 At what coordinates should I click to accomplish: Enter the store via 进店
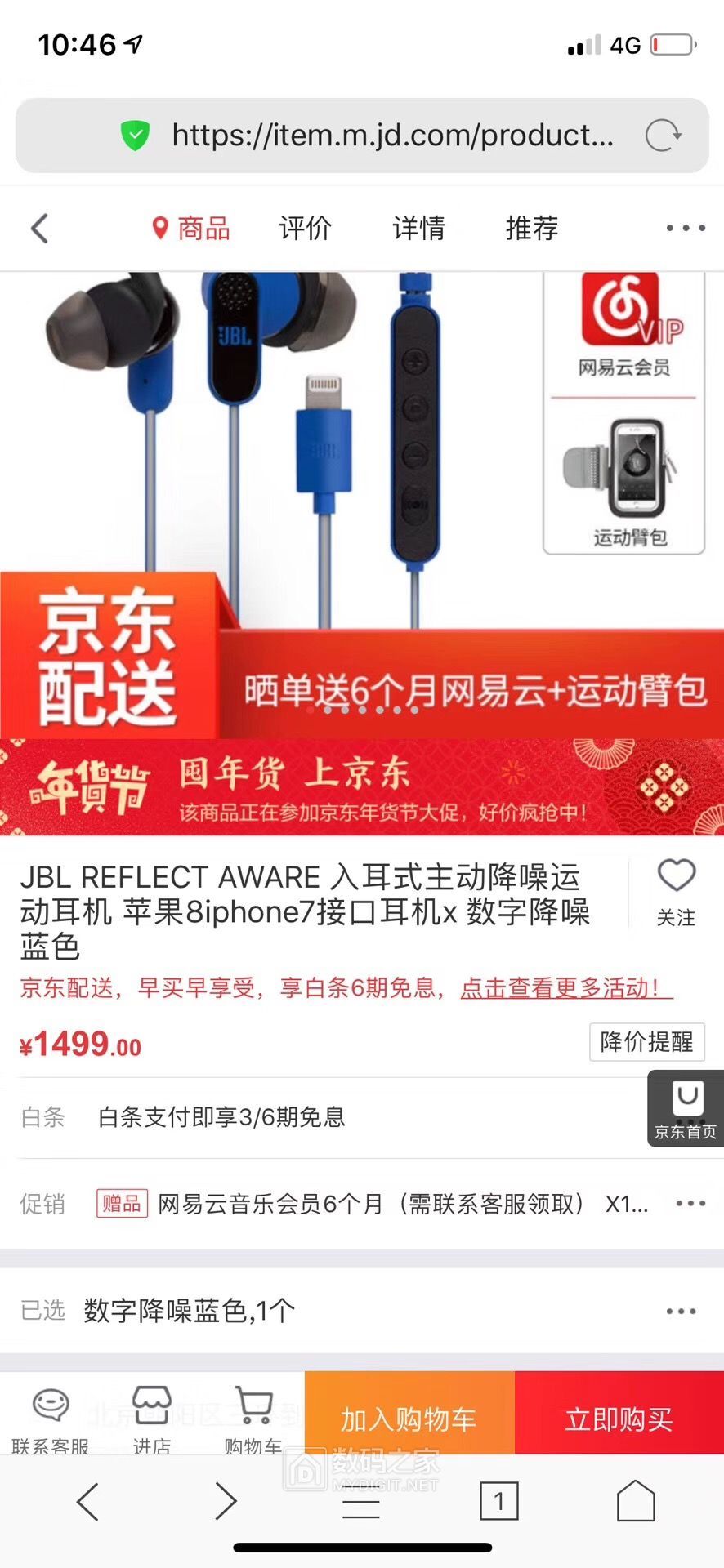(x=152, y=1419)
